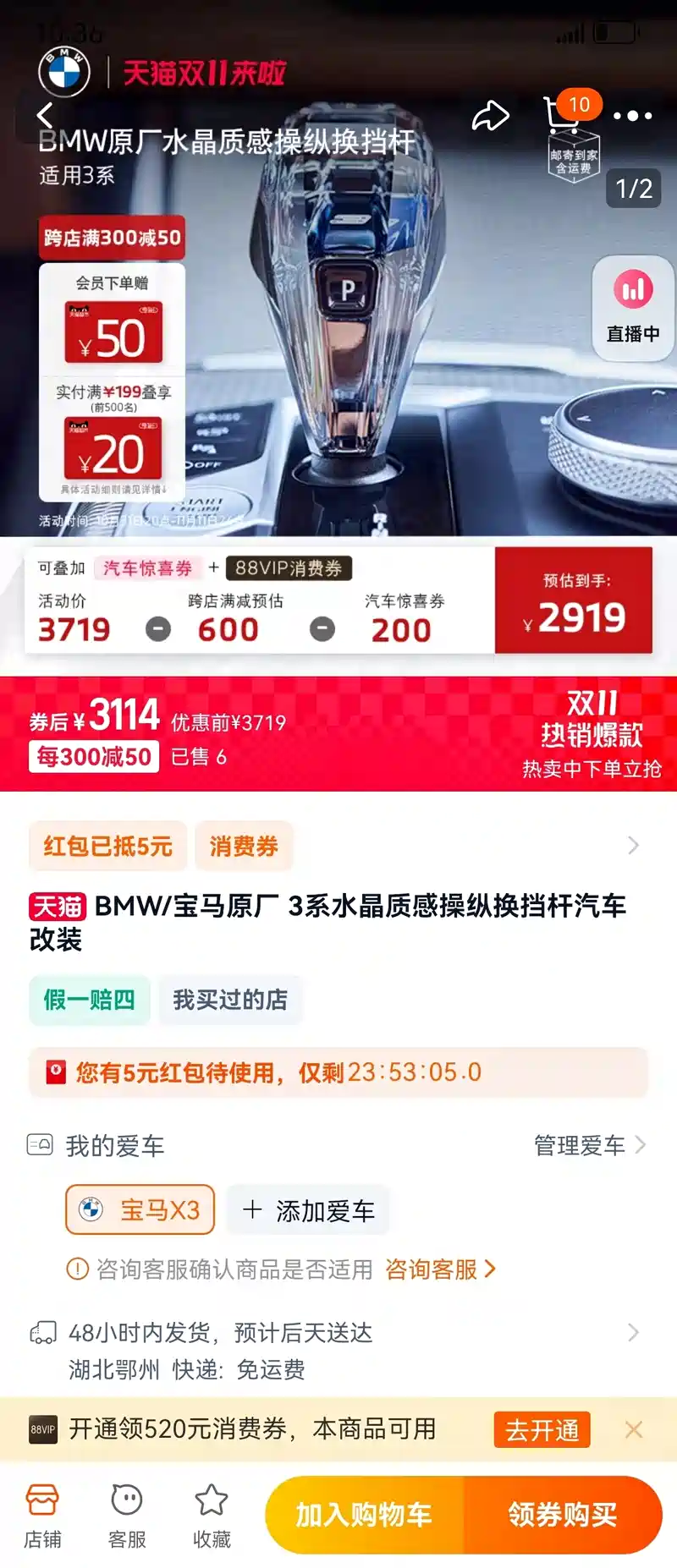Tap 添加爱车 to add a car
This screenshot has height=1568, width=677.
pyautogui.click(x=308, y=1210)
